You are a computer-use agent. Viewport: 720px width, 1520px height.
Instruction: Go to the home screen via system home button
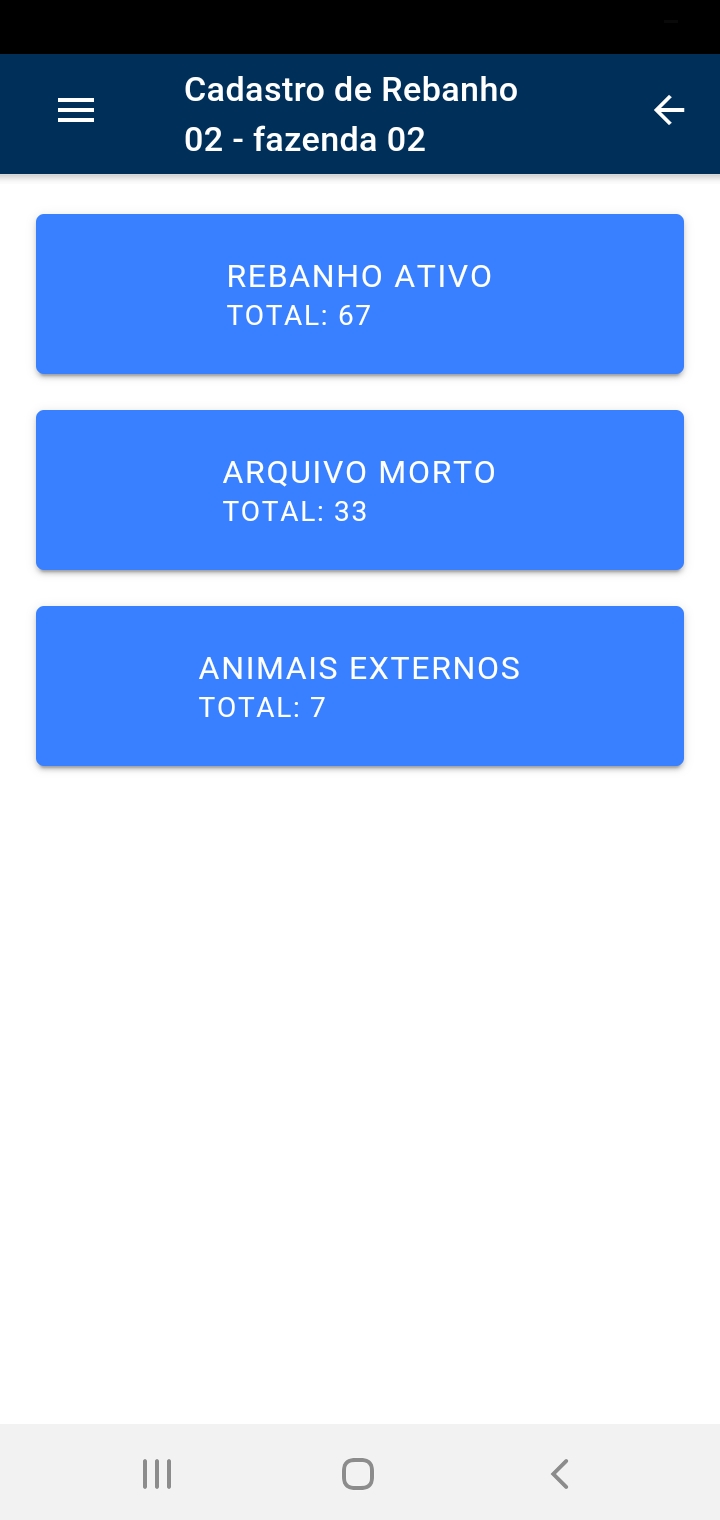click(x=358, y=1474)
